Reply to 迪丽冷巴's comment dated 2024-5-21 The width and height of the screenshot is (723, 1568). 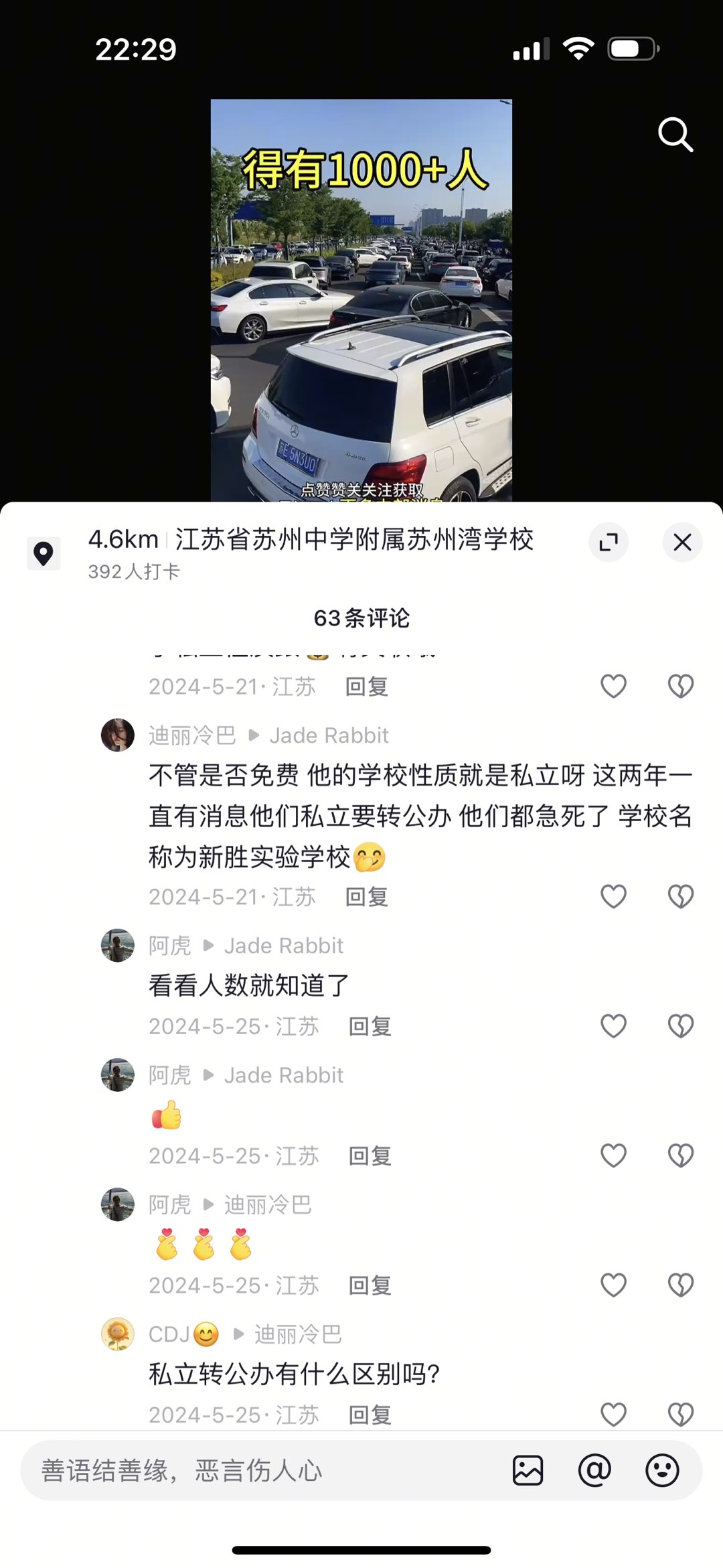(x=366, y=897)
